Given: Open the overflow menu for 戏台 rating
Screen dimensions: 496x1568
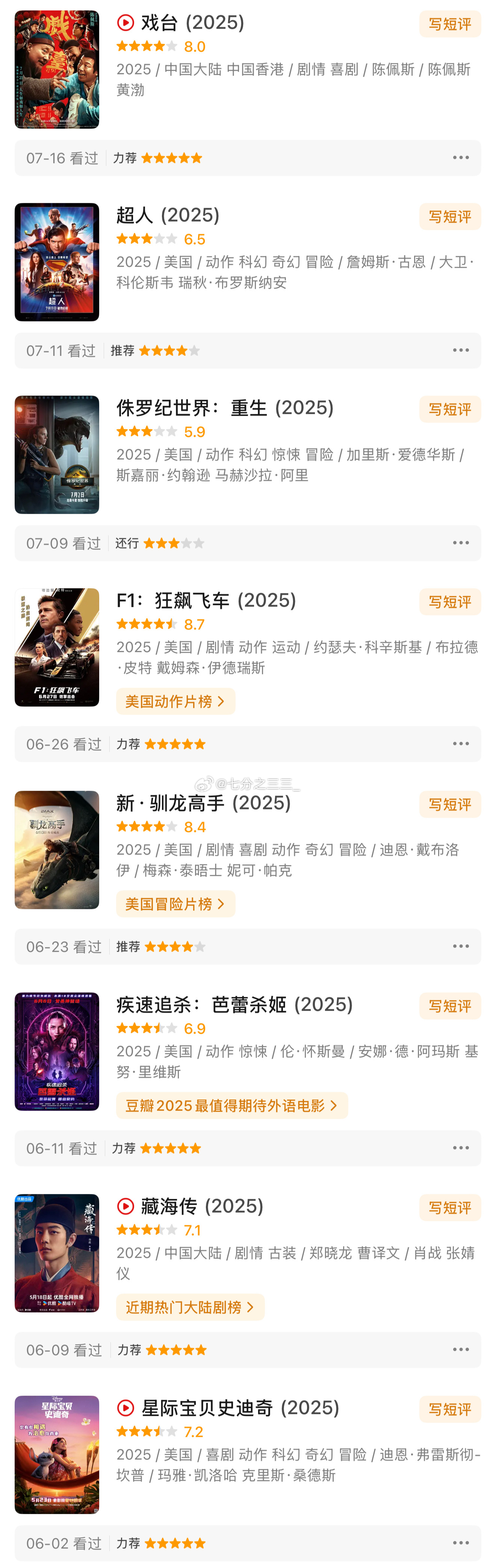Looking at the screenshot, I should [461, 158].
